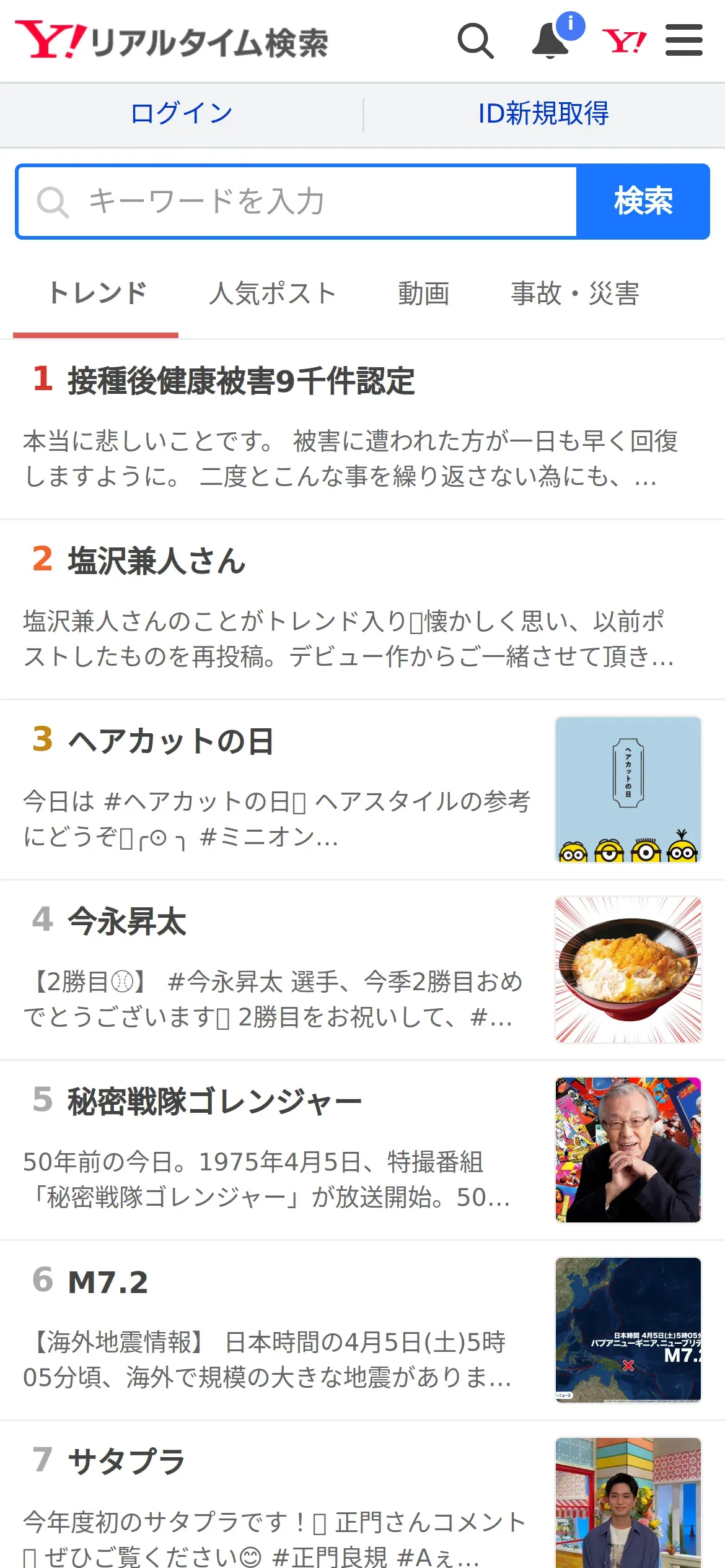725x1568 pixels.
Task: Open the 今永昇太 trend
Action: point(127,921)
